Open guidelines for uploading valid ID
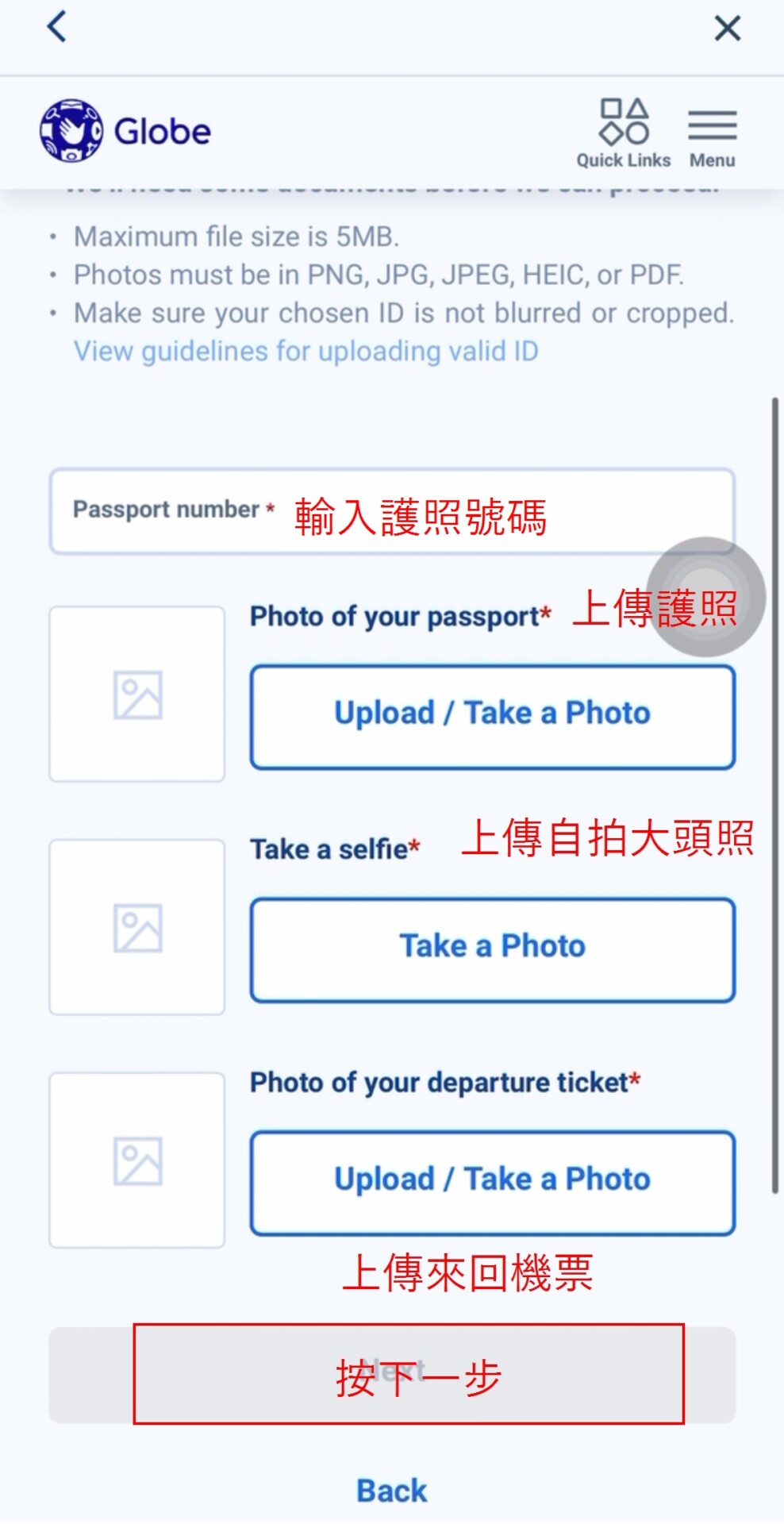 306,351
